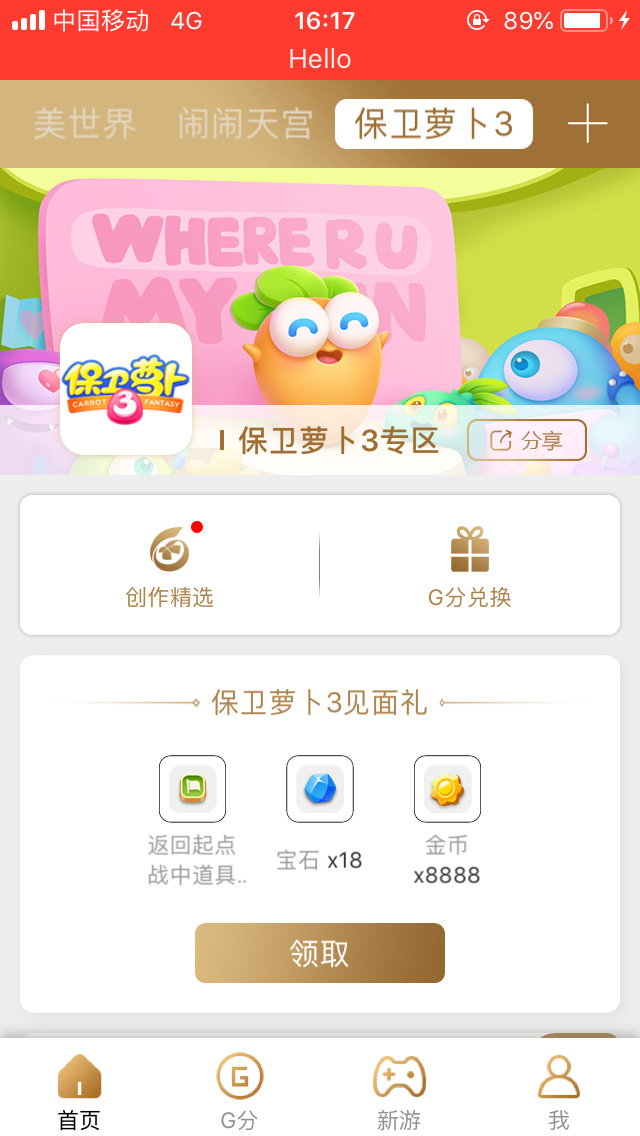Go to the 首页 tab
This screenshot has height=1136, width=640.
(x=79, y=1091)
